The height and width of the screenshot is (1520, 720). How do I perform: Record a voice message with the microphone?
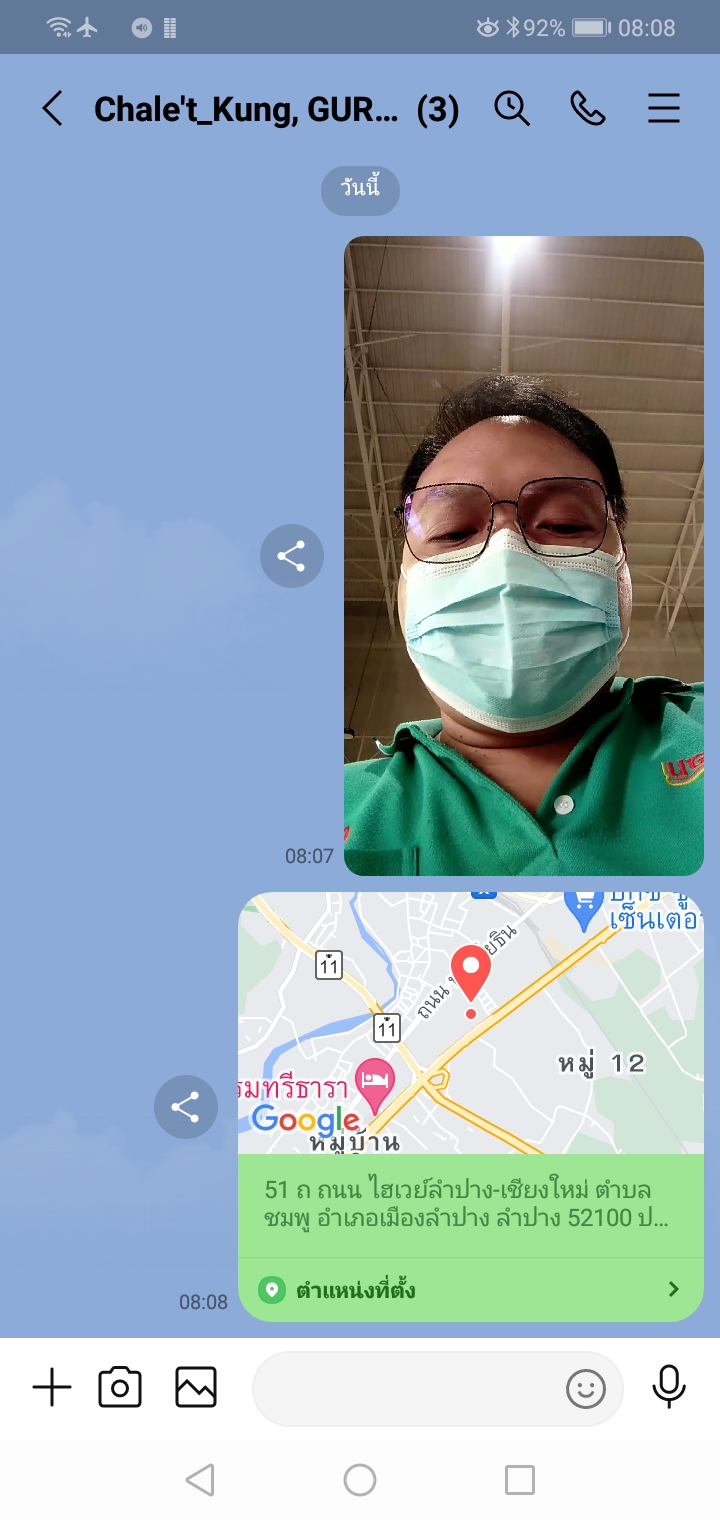click(x=669, y=1388)
